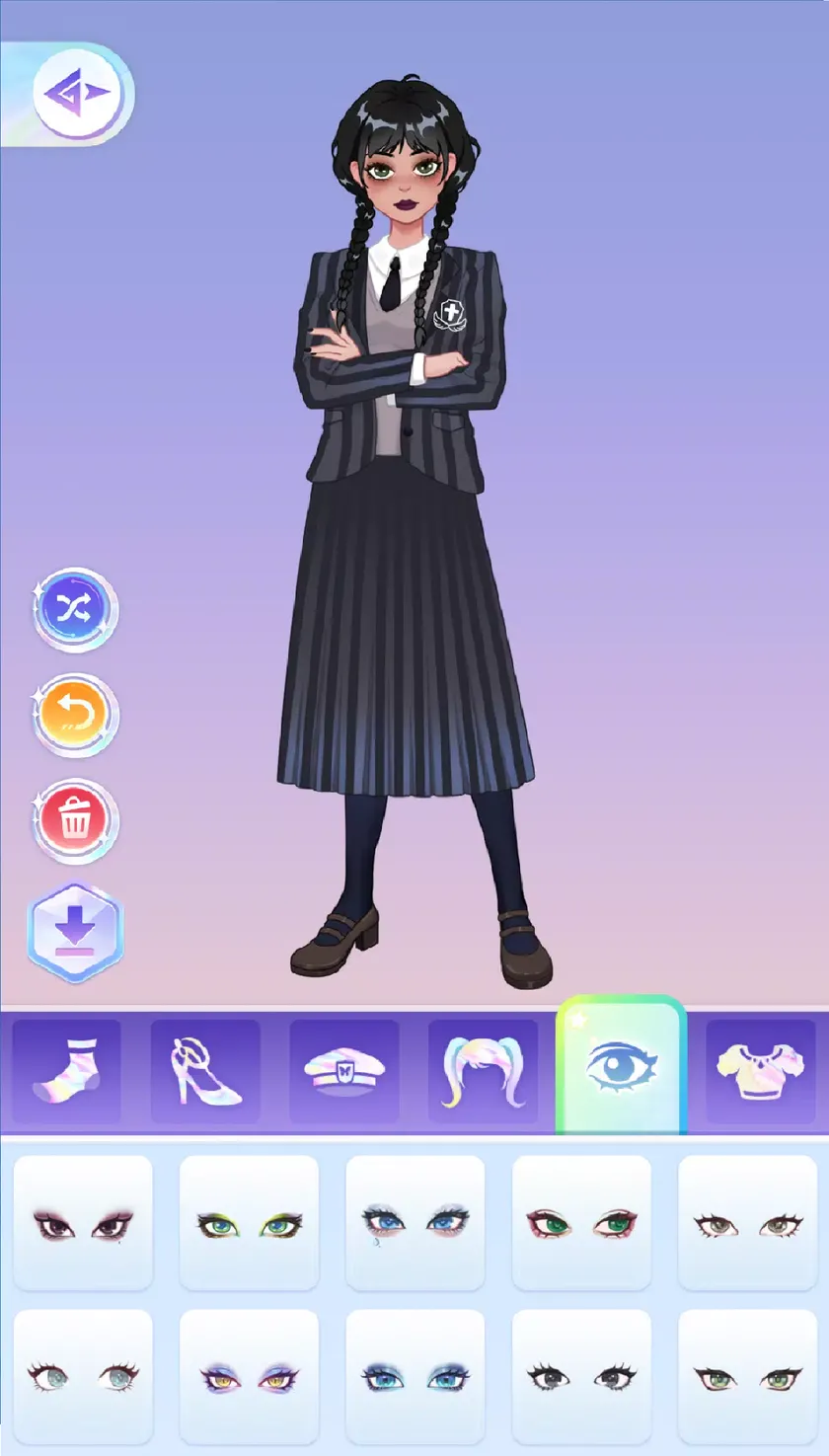
Task: Choose the purple eyeshadow yellow eyes
Action: point(249,1377)
